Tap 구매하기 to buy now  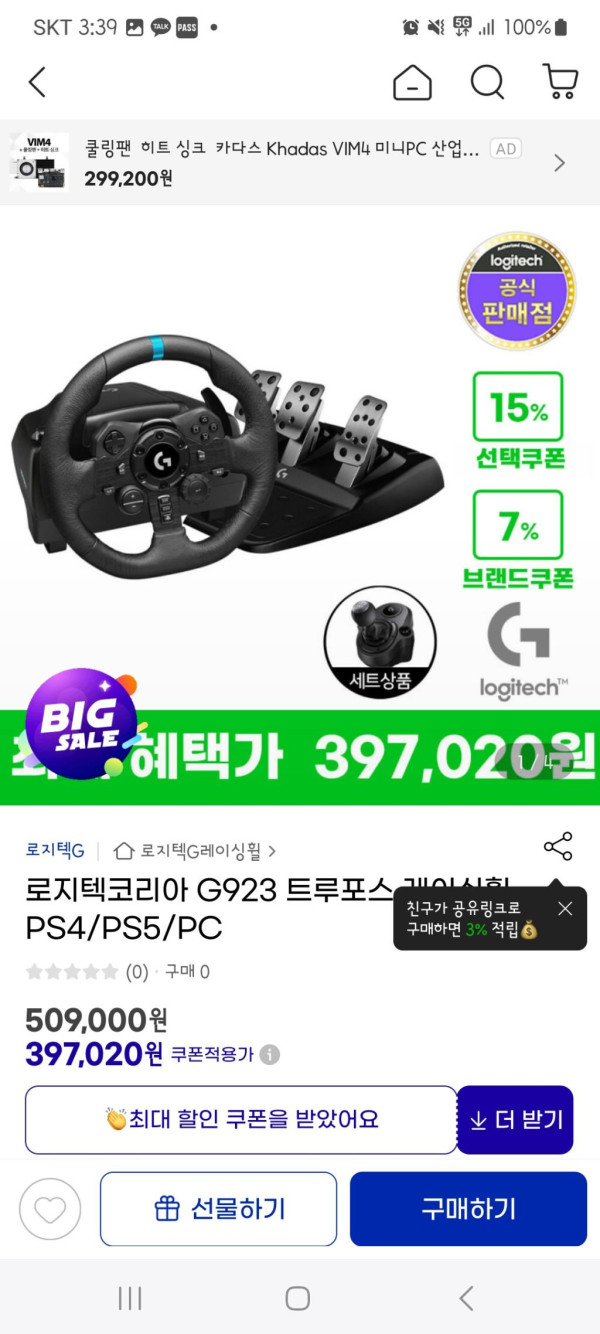coord(468,1209)
